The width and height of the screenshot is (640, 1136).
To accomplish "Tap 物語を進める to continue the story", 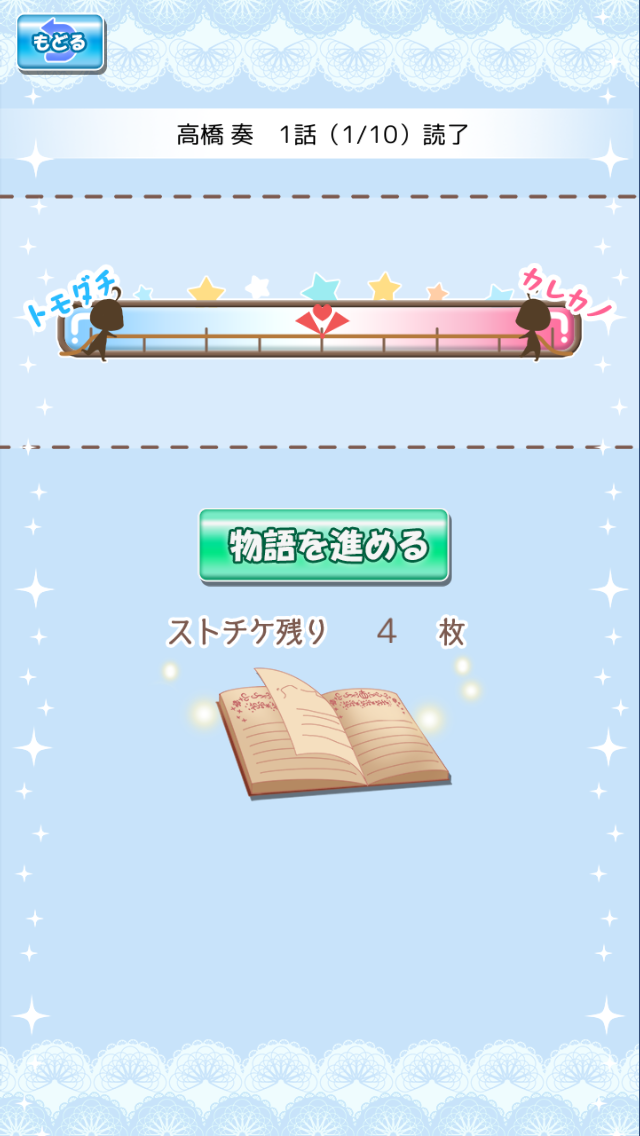I will [324, 546].
